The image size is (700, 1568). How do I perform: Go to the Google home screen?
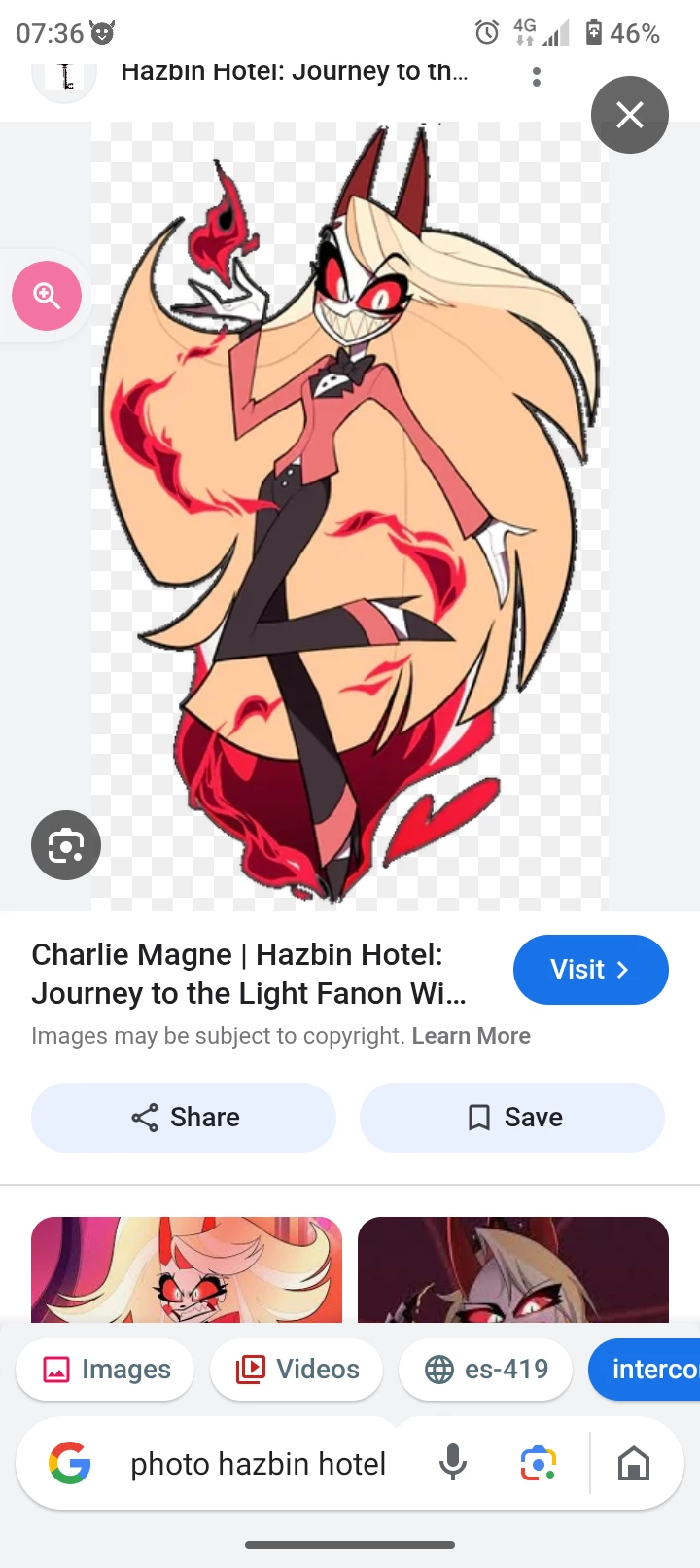[634, 1463]
